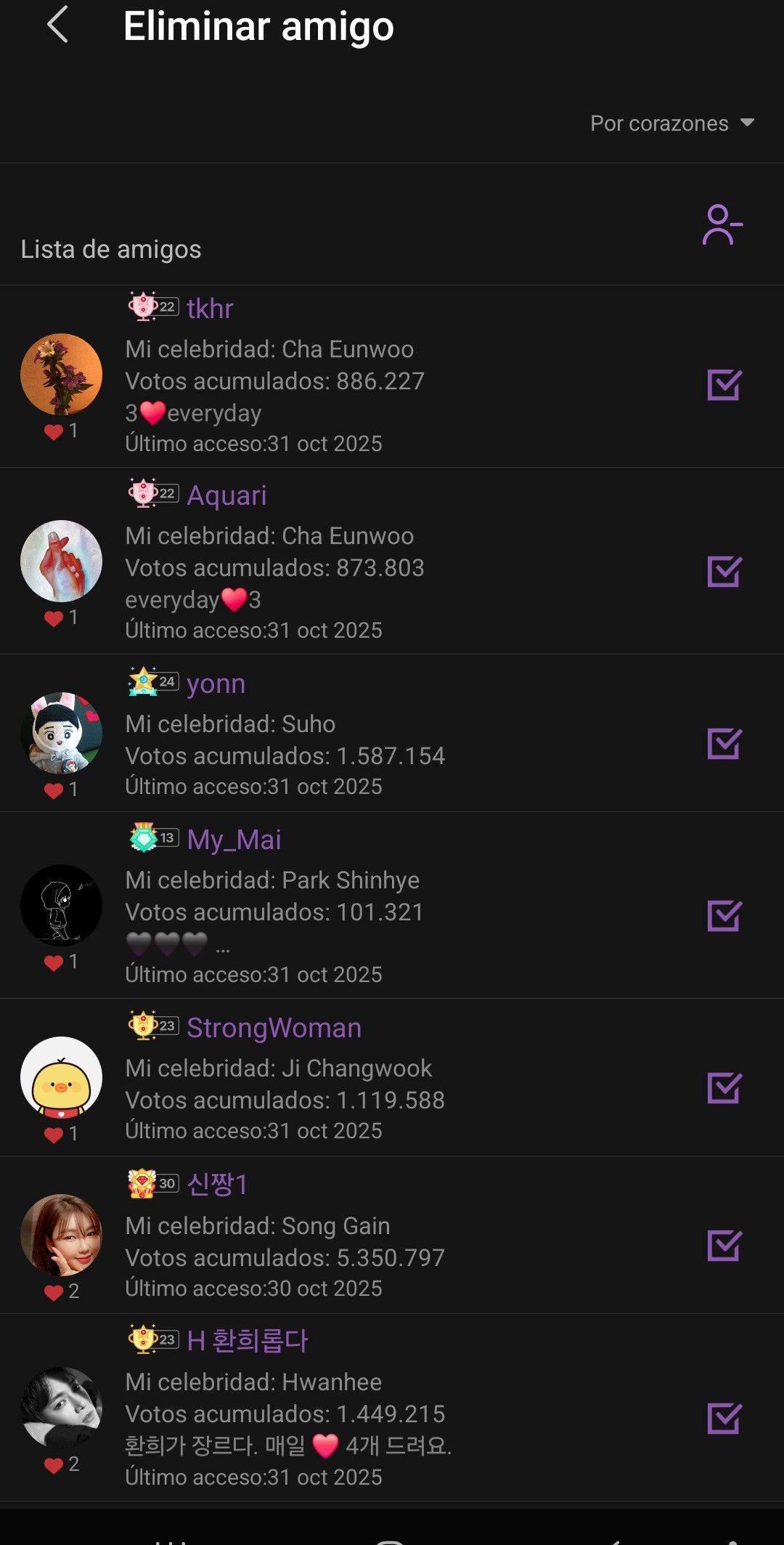Open Aquari's profile picture
Viewport: 784px width, 1545px height.
click(62, 561)
